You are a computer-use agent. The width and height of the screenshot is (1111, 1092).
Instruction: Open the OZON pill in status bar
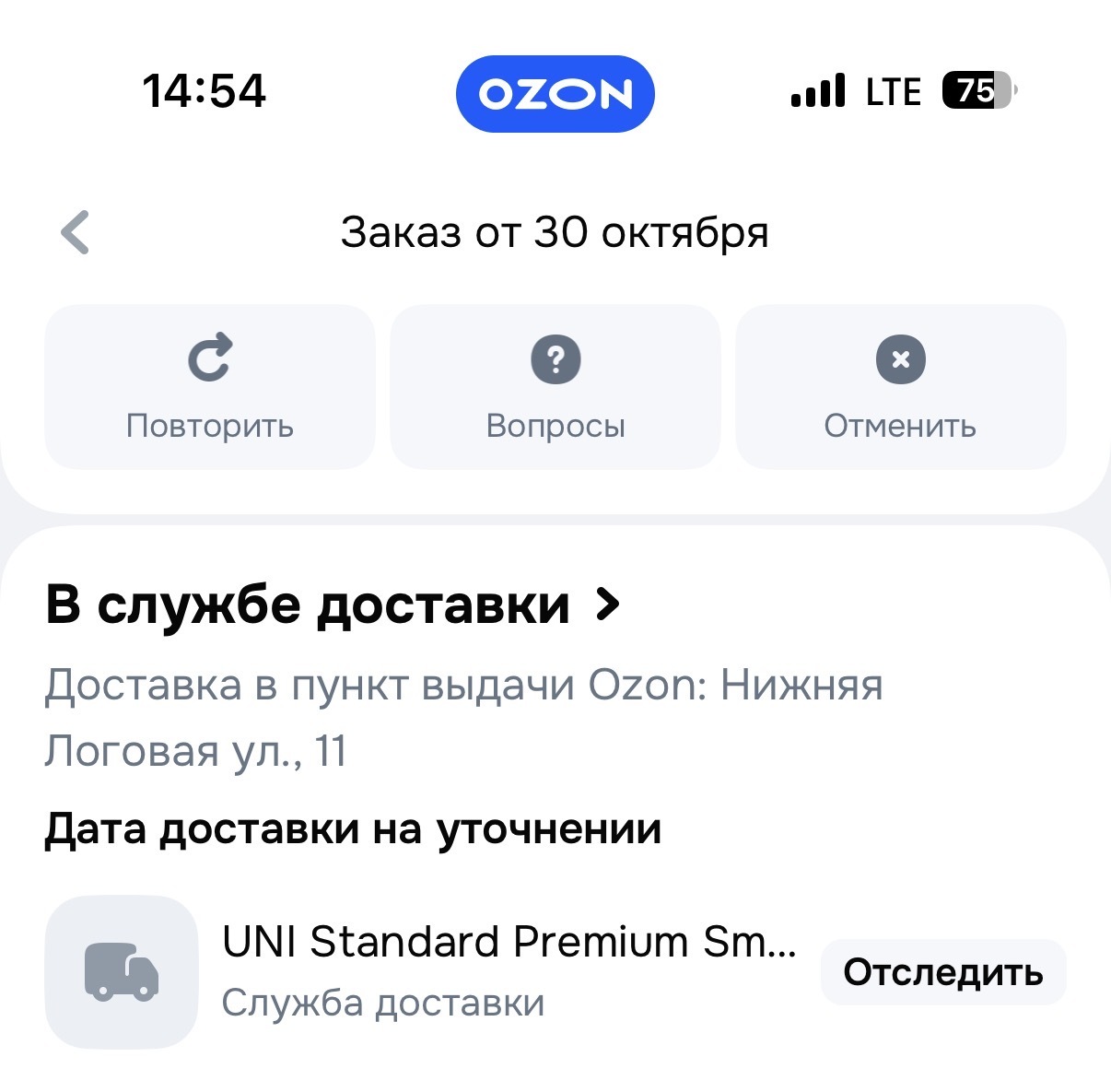click(x=555, y=93)
